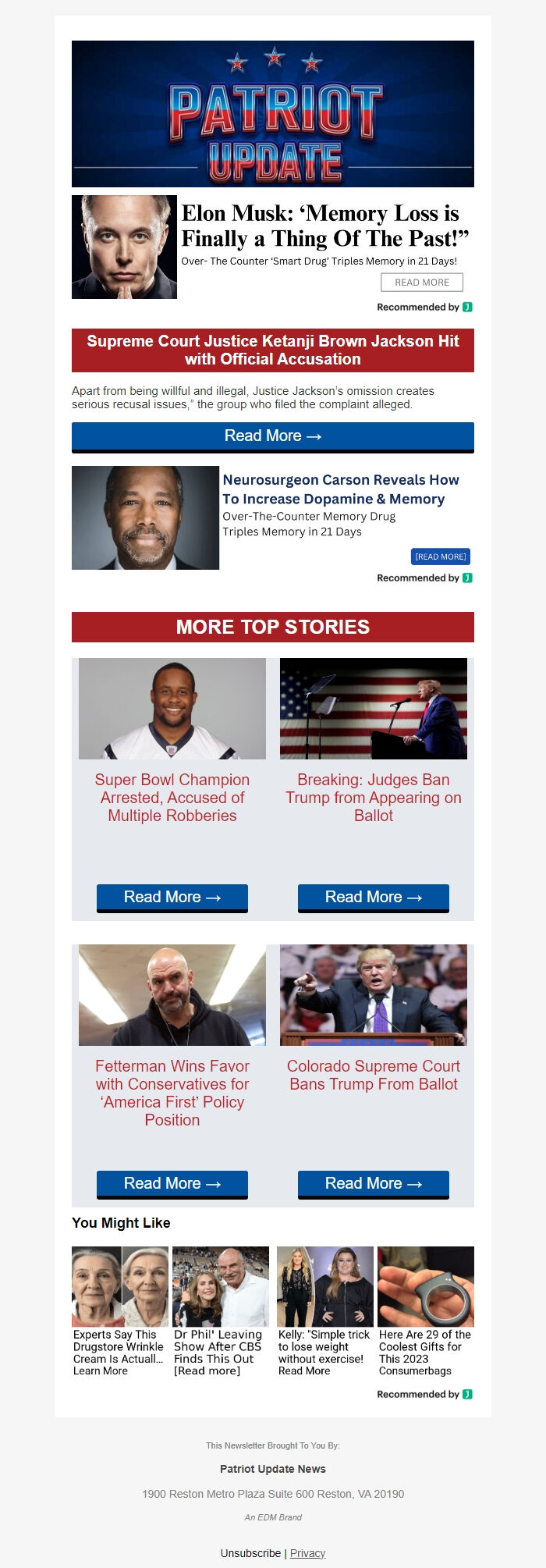Open the Supreme Court Justice Jackson headline banner
The width and height of the screenshot is (546, 1568).
click(x=272, y=350)
